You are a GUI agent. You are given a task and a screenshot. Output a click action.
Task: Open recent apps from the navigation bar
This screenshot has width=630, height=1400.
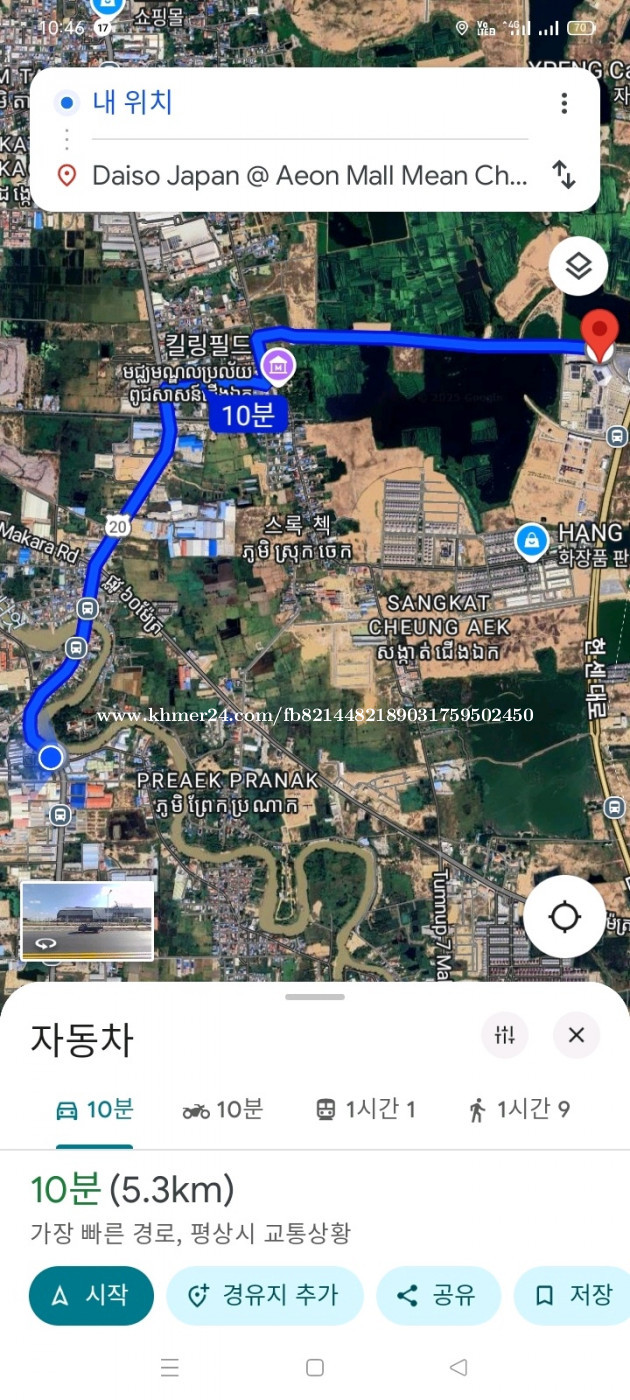coord(170,1367)
